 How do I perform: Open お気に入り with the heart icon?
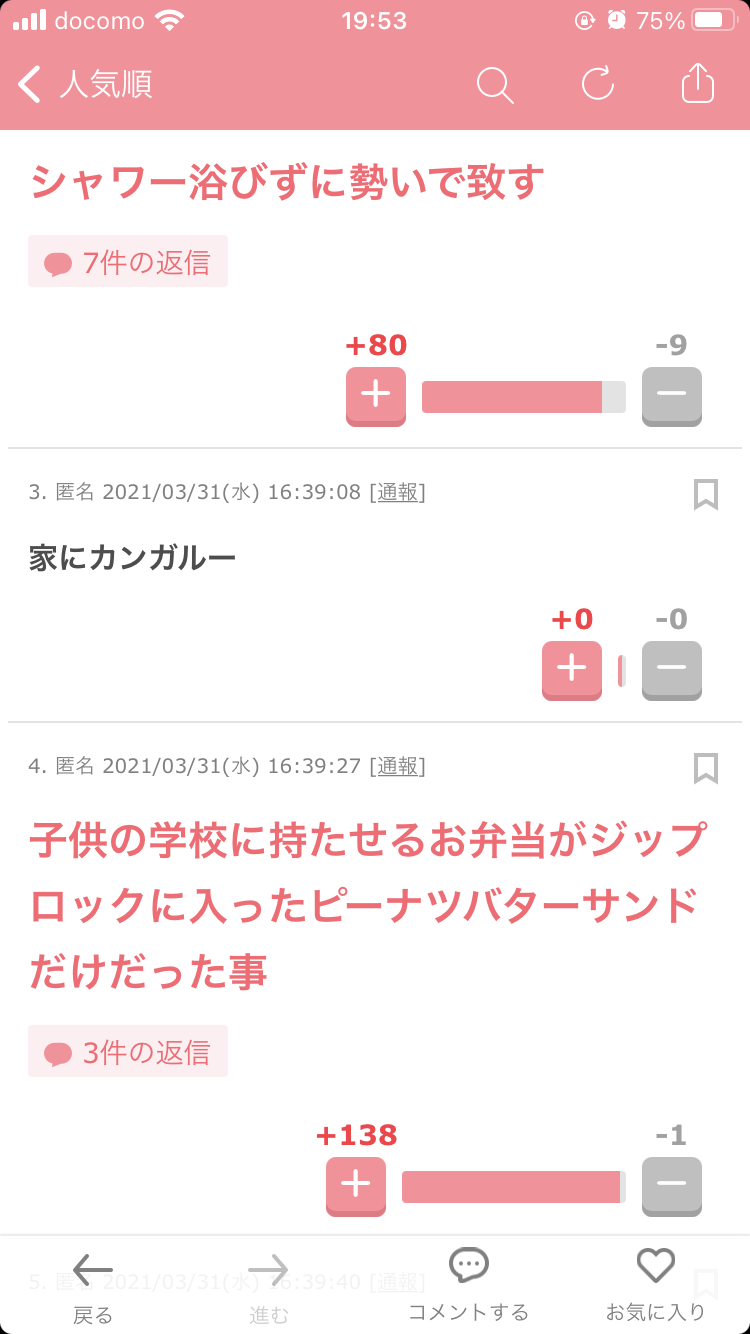click(655, 1265)
